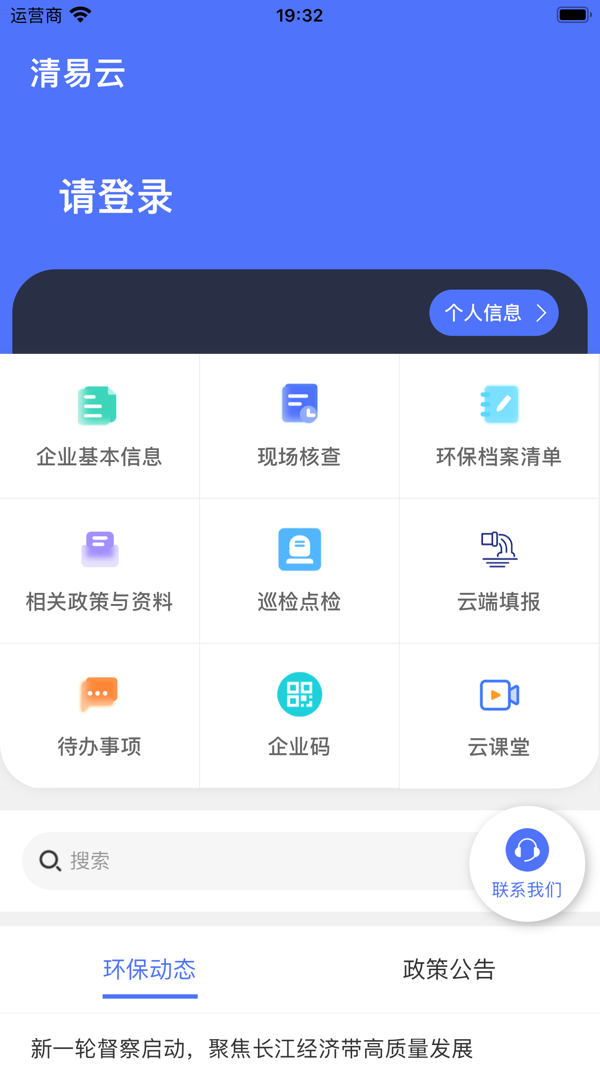Screen dimensions: 600x1067
Task: Open 巡检点检
Action: coord(299,572)
